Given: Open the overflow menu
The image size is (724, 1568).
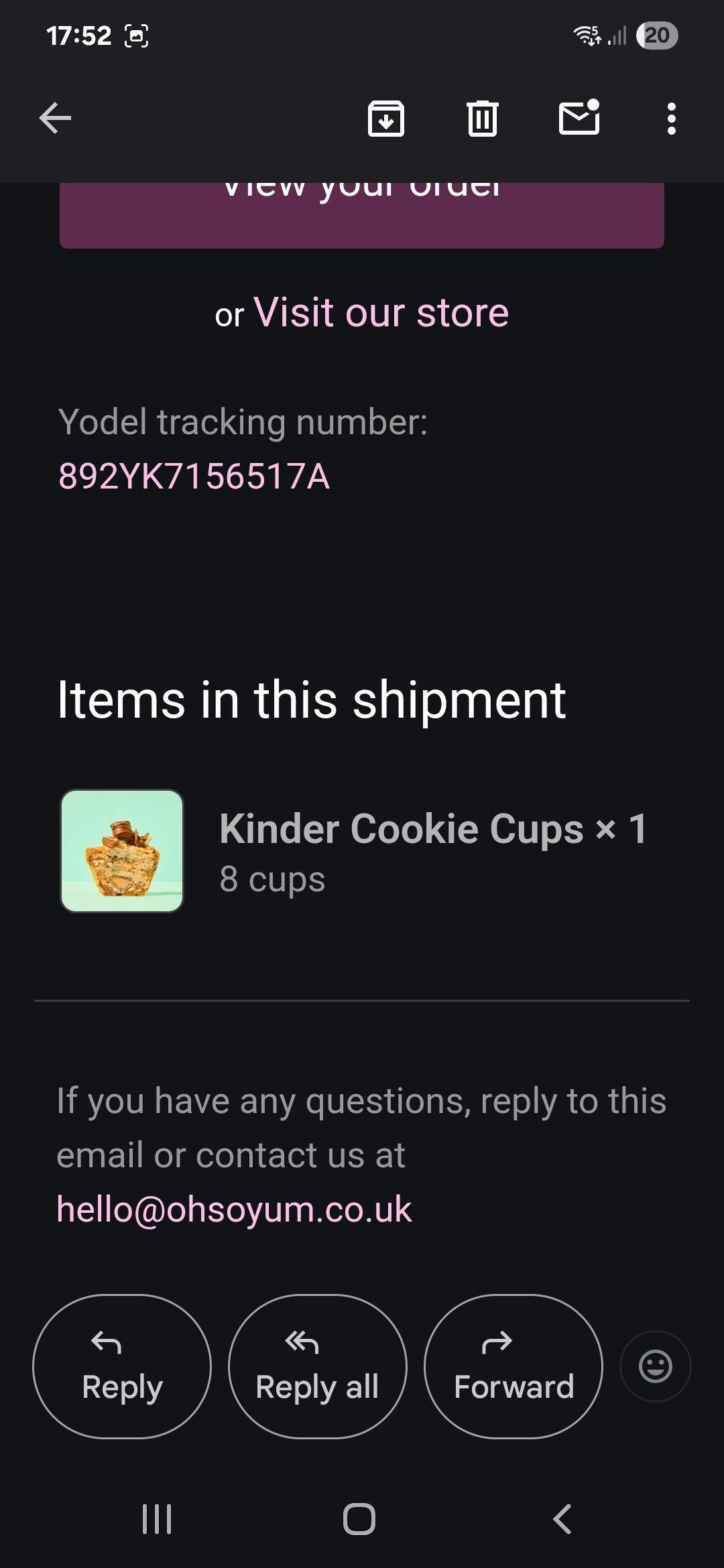Looking at the screenshot, I should click(x=671, y=119).
